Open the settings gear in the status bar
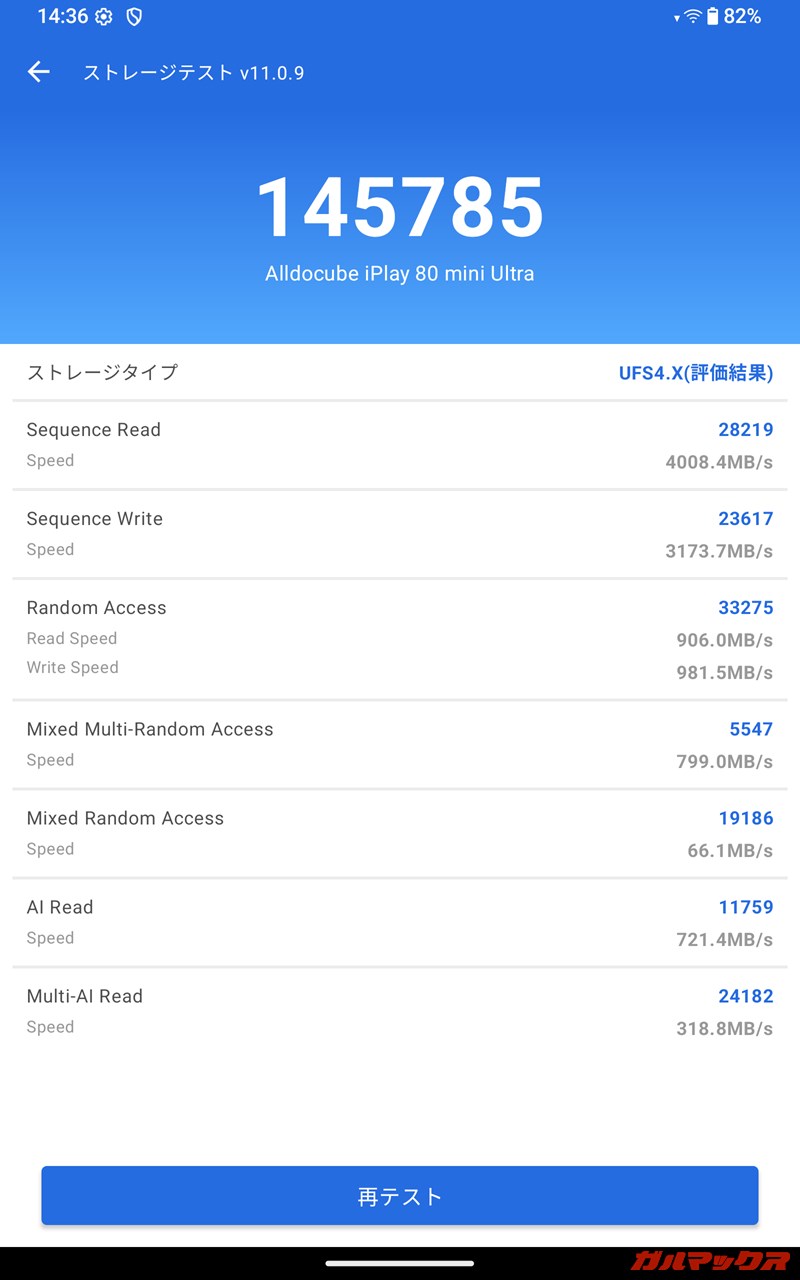Screen dimensions: 800x1280 (x=103, y=17)
